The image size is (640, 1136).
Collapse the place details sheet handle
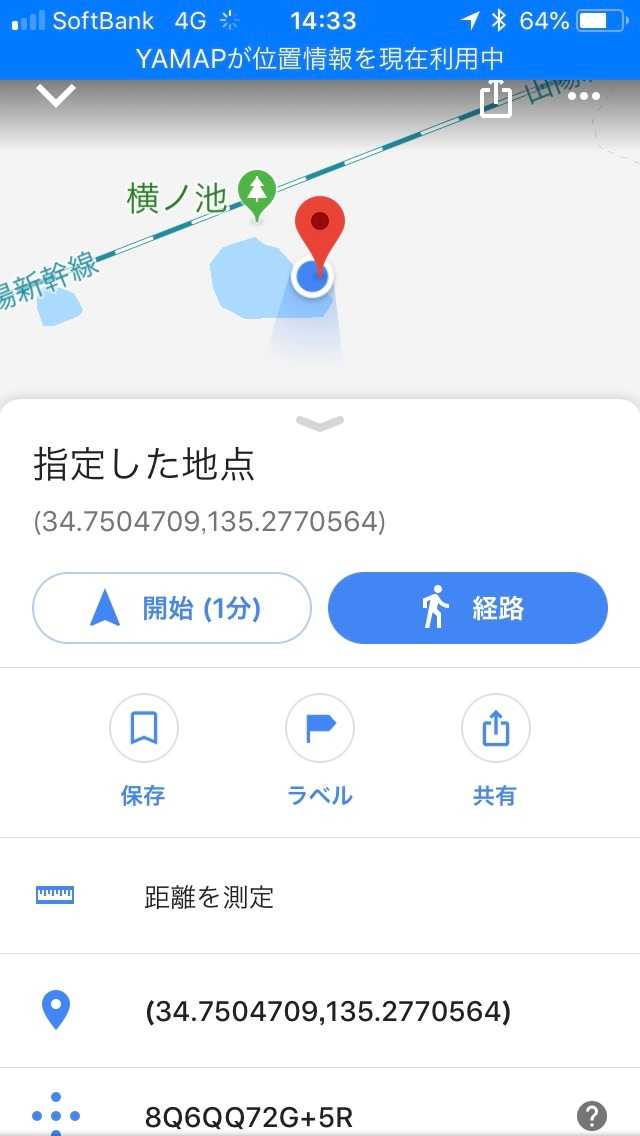pyautogui.click(x=320, y=424)
